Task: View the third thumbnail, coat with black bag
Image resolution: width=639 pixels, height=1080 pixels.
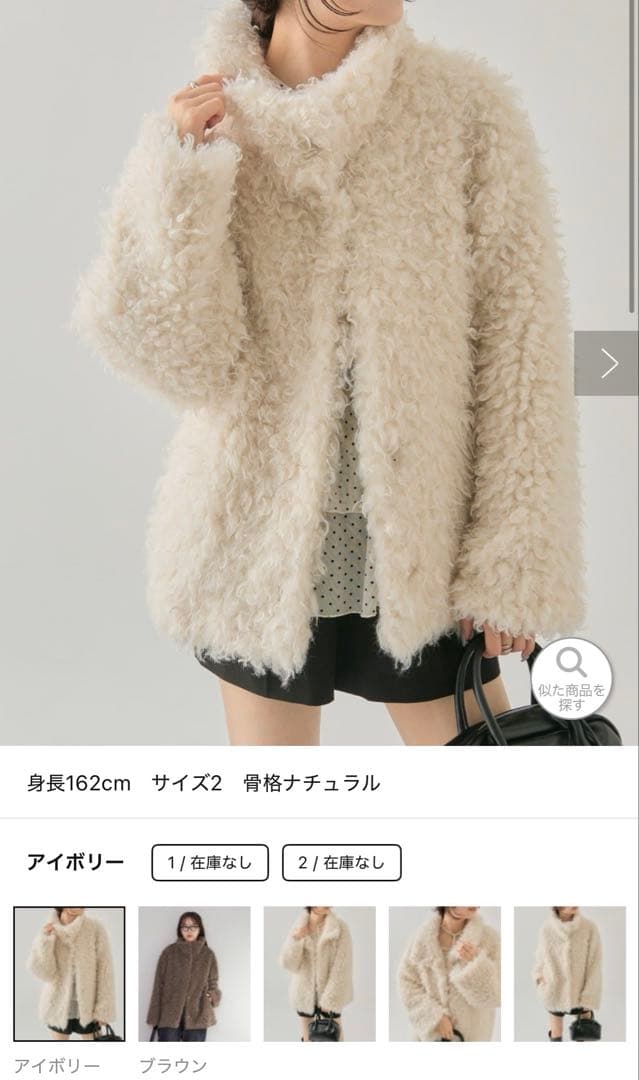Action: (319, 974)
